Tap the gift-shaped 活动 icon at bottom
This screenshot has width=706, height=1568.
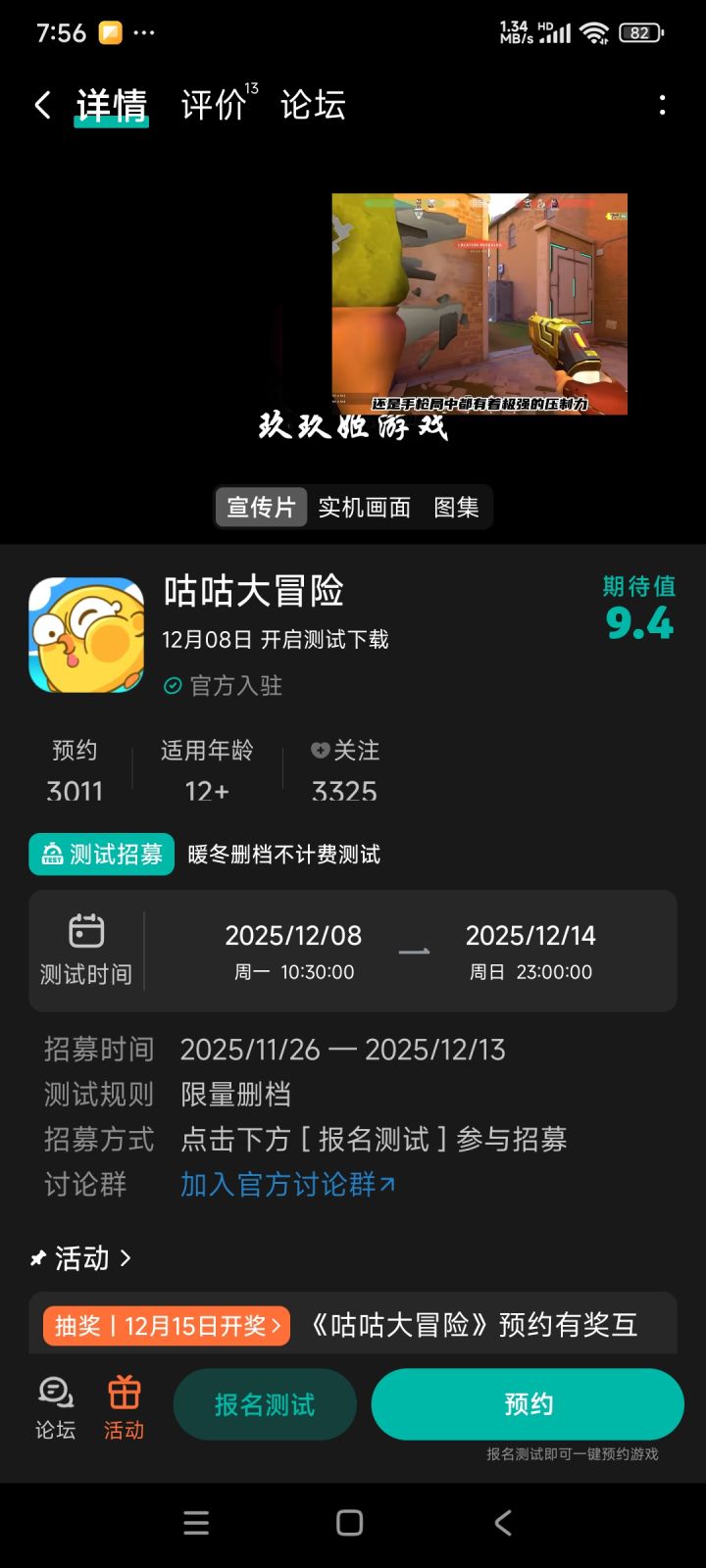click(x=123, y=1403)
